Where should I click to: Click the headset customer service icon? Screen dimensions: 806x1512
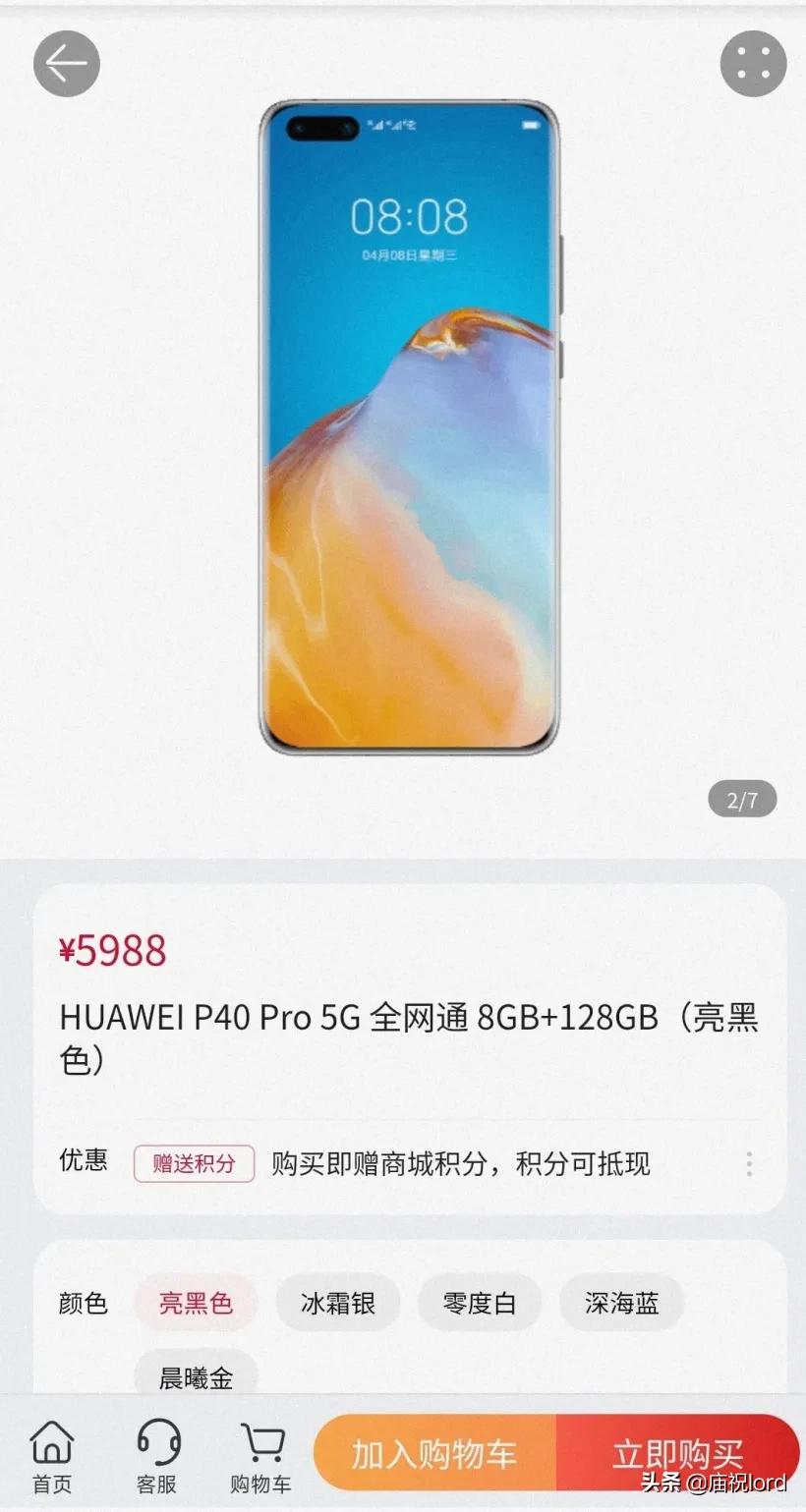[157, 1440]
